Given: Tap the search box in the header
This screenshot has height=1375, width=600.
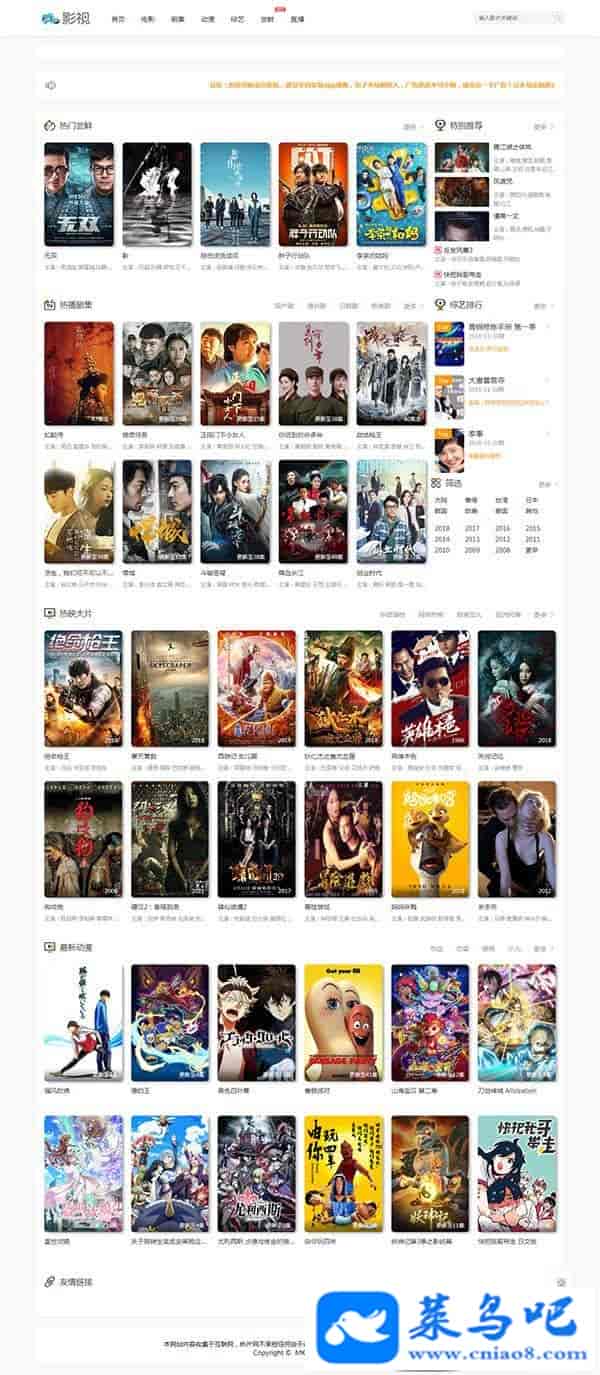Looking at the screenshot, I should (x=512, y=18).
